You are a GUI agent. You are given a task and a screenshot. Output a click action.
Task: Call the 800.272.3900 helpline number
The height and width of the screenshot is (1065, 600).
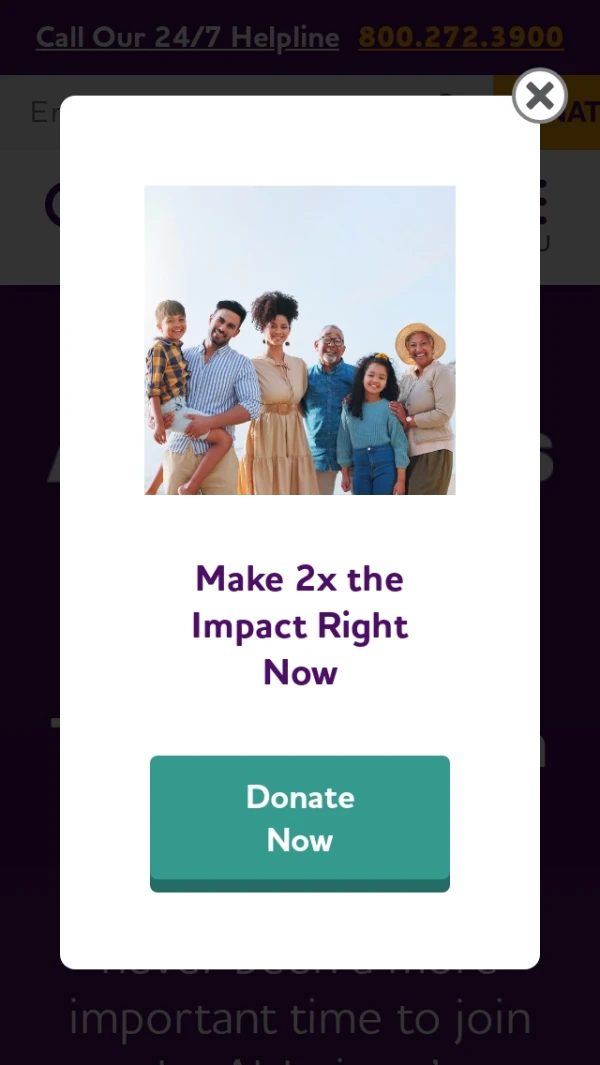[461, 38]
